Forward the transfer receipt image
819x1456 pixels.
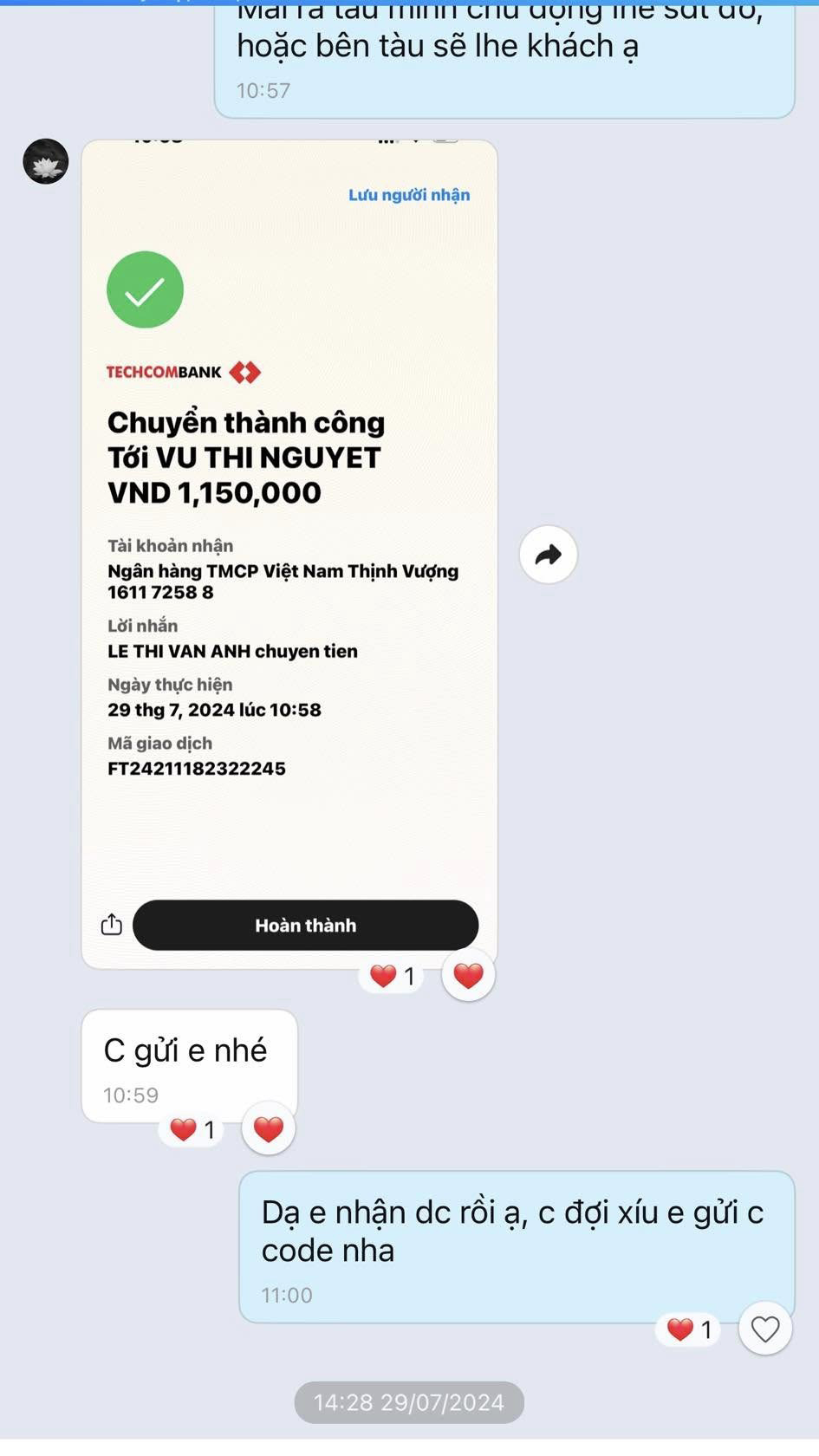pyautogui.click(x=548, y=555)
